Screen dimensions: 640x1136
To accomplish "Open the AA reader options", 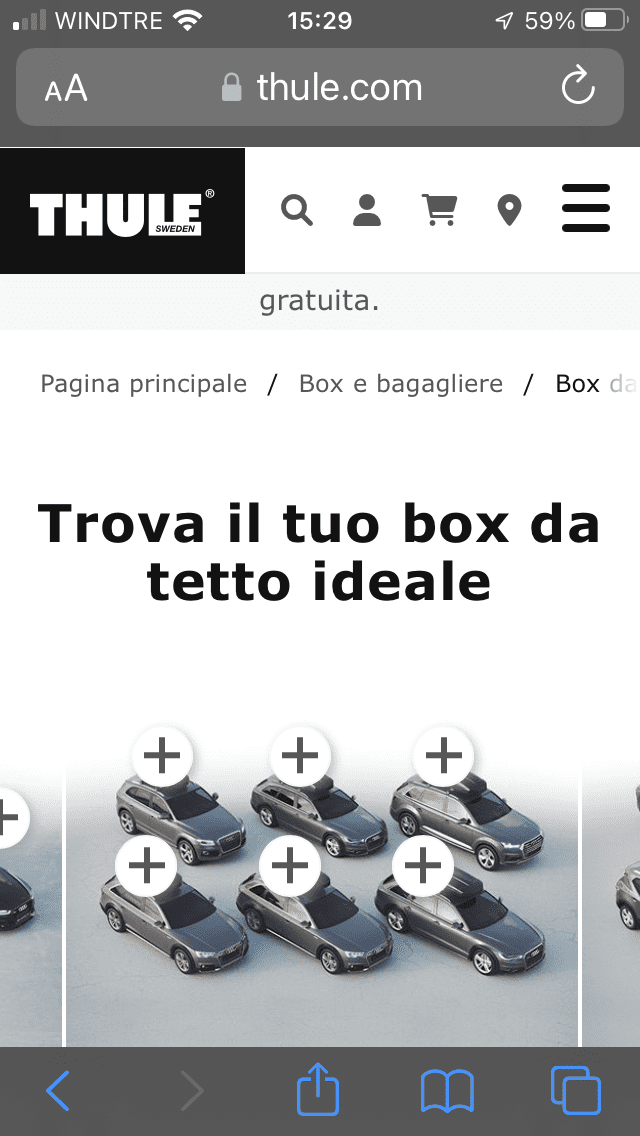I will [x=66, y=88].
